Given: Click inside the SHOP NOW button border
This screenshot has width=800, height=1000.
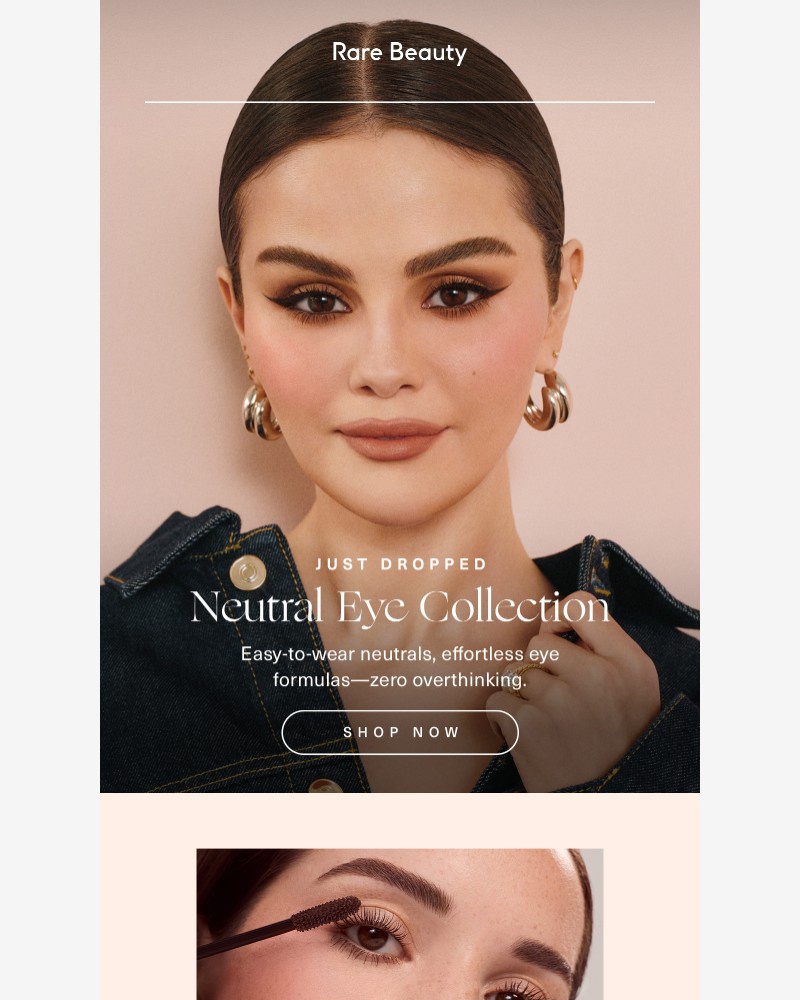Looking at the screenshot, I should pos(399,732).
